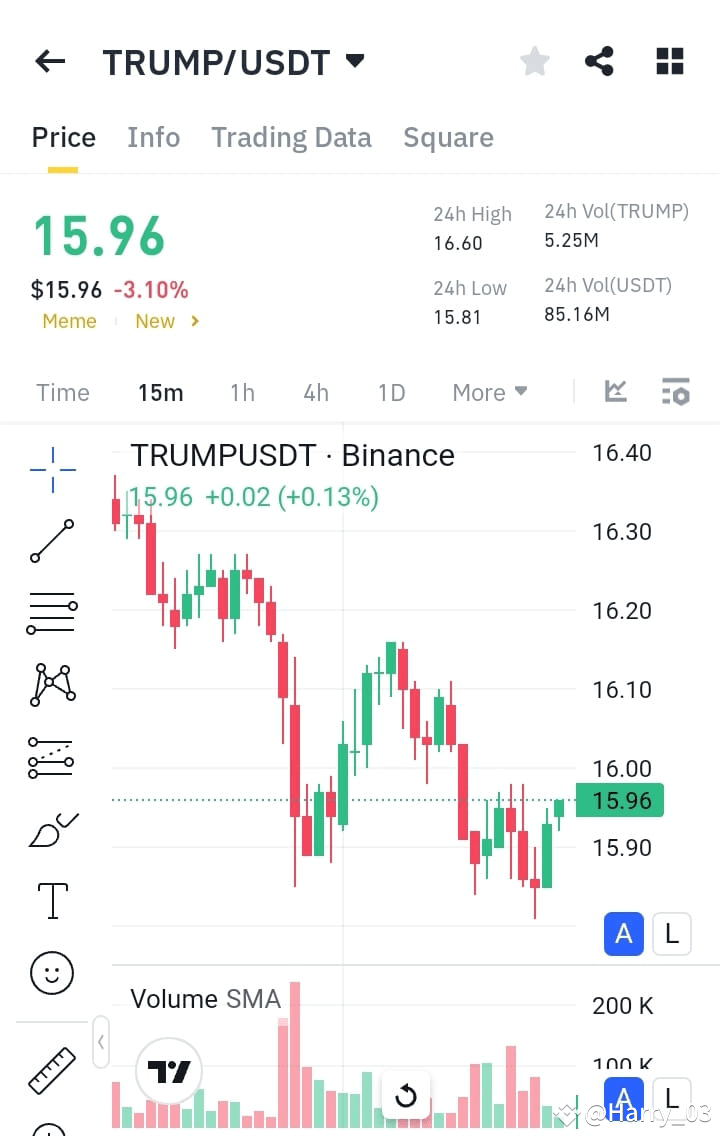This screenshot has height=1136, width=720.
Task: Open the TRUMP/USDT pair selector dropdown
Action: pyautogui.click(x=354, y=61)
